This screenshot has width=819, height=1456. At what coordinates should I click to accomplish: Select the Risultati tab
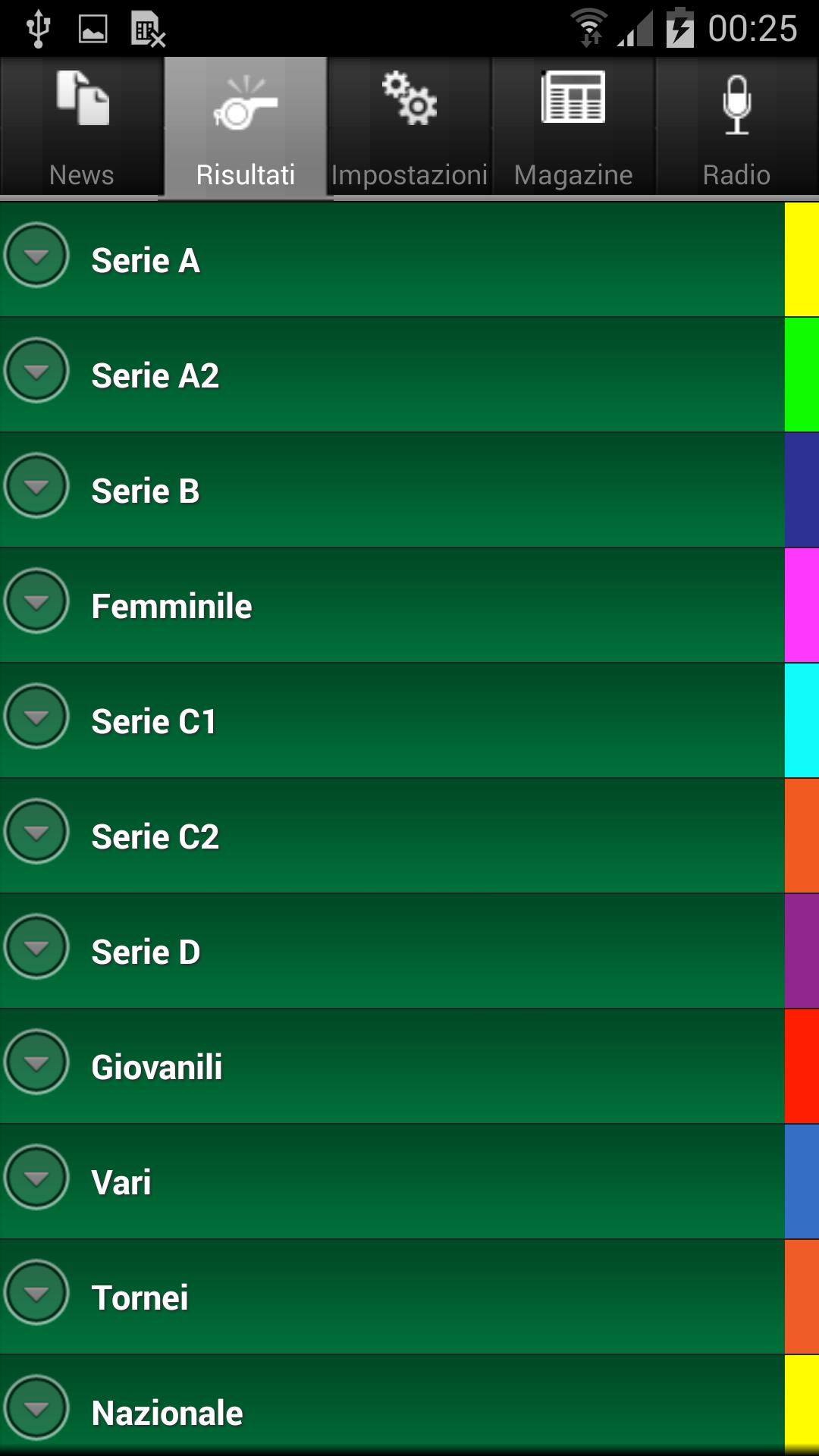coord(246,127)
